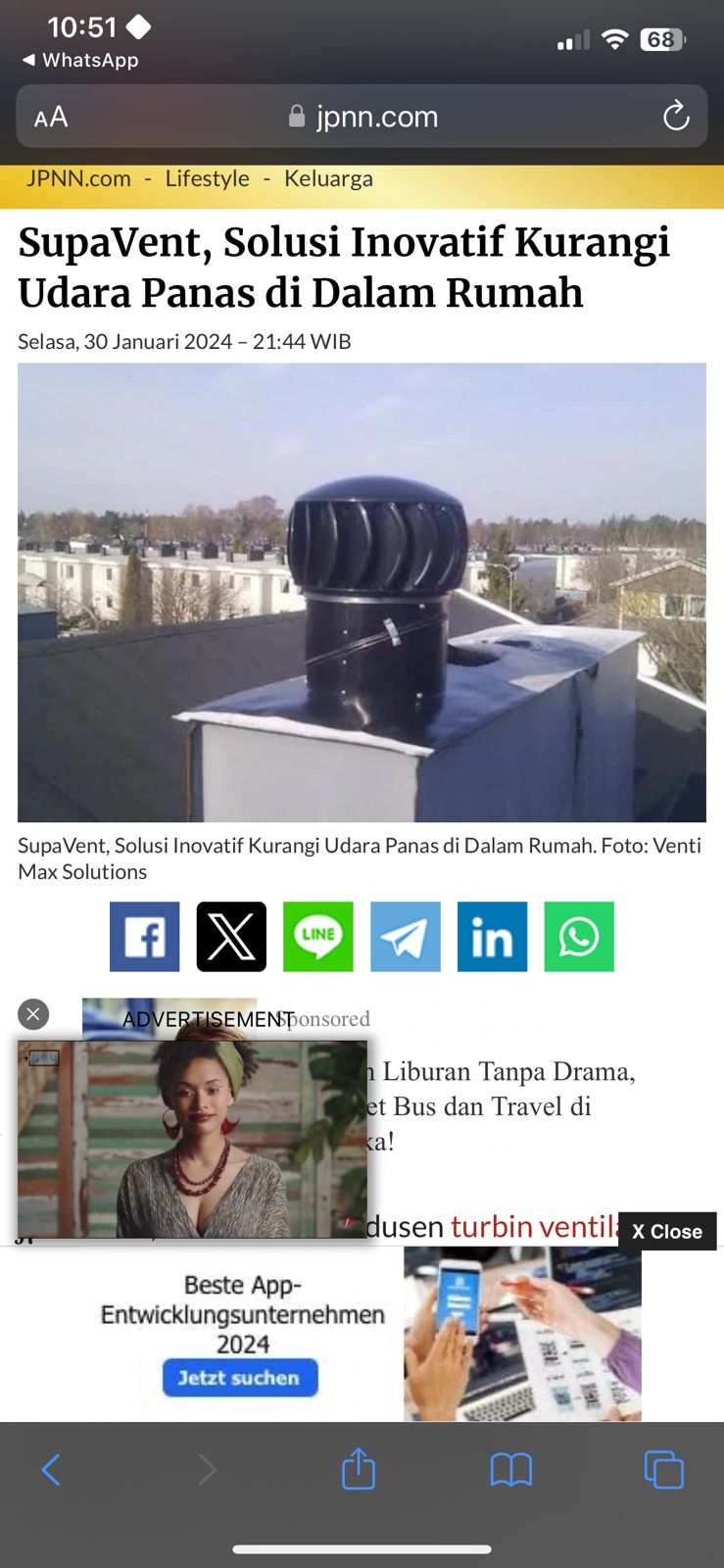Tap the Jetzt suchen ad button
724x1568 pixels.
(240, 1377)
